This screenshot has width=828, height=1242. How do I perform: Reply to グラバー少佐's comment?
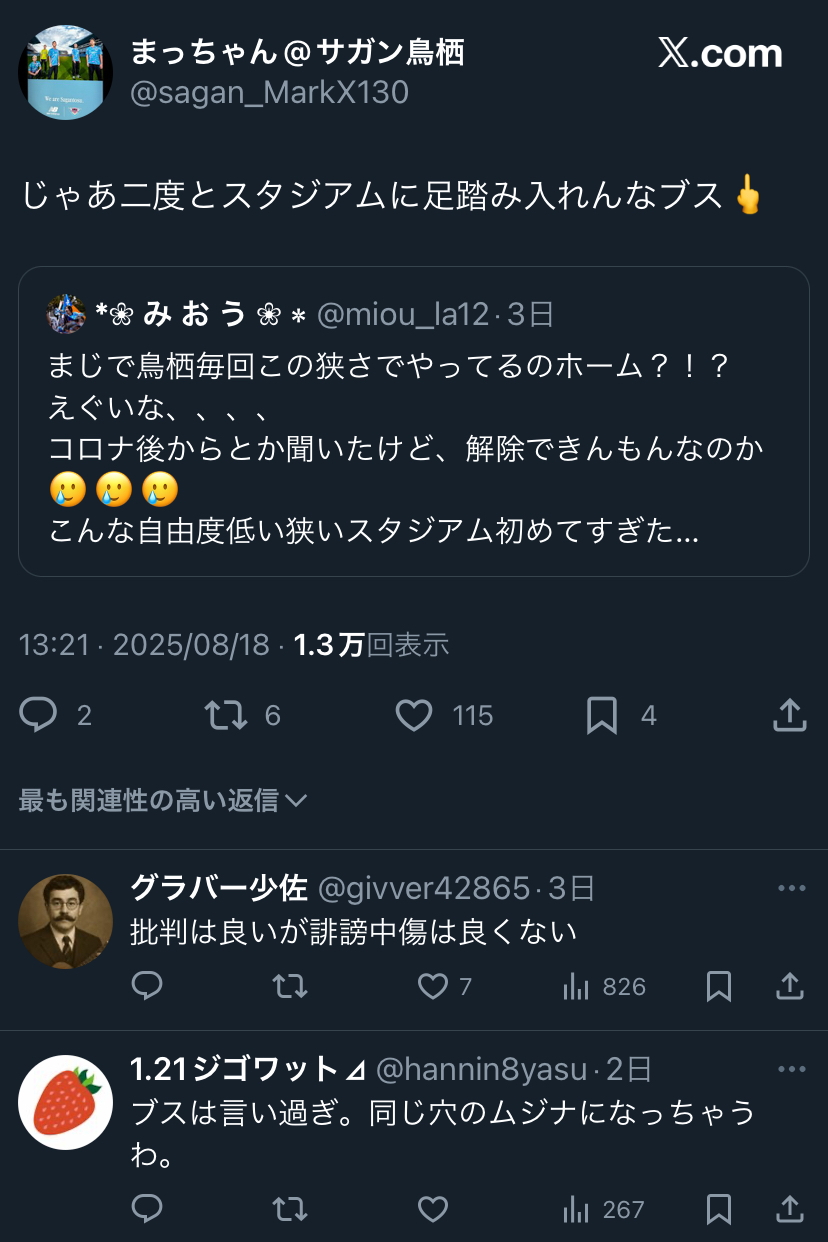147,987
